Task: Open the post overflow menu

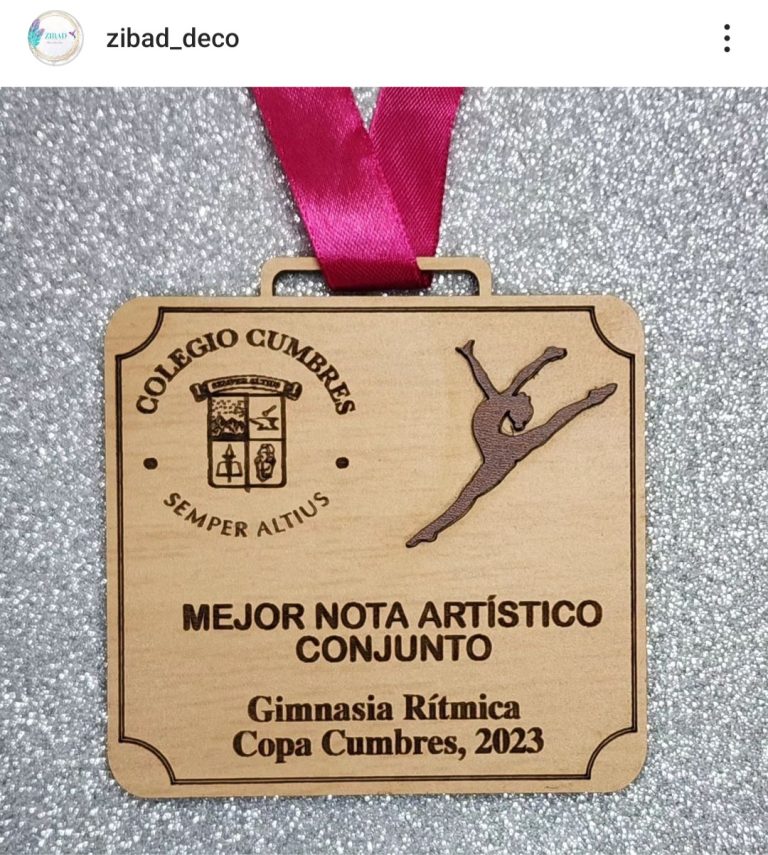Action: click(x=727, y=39)
